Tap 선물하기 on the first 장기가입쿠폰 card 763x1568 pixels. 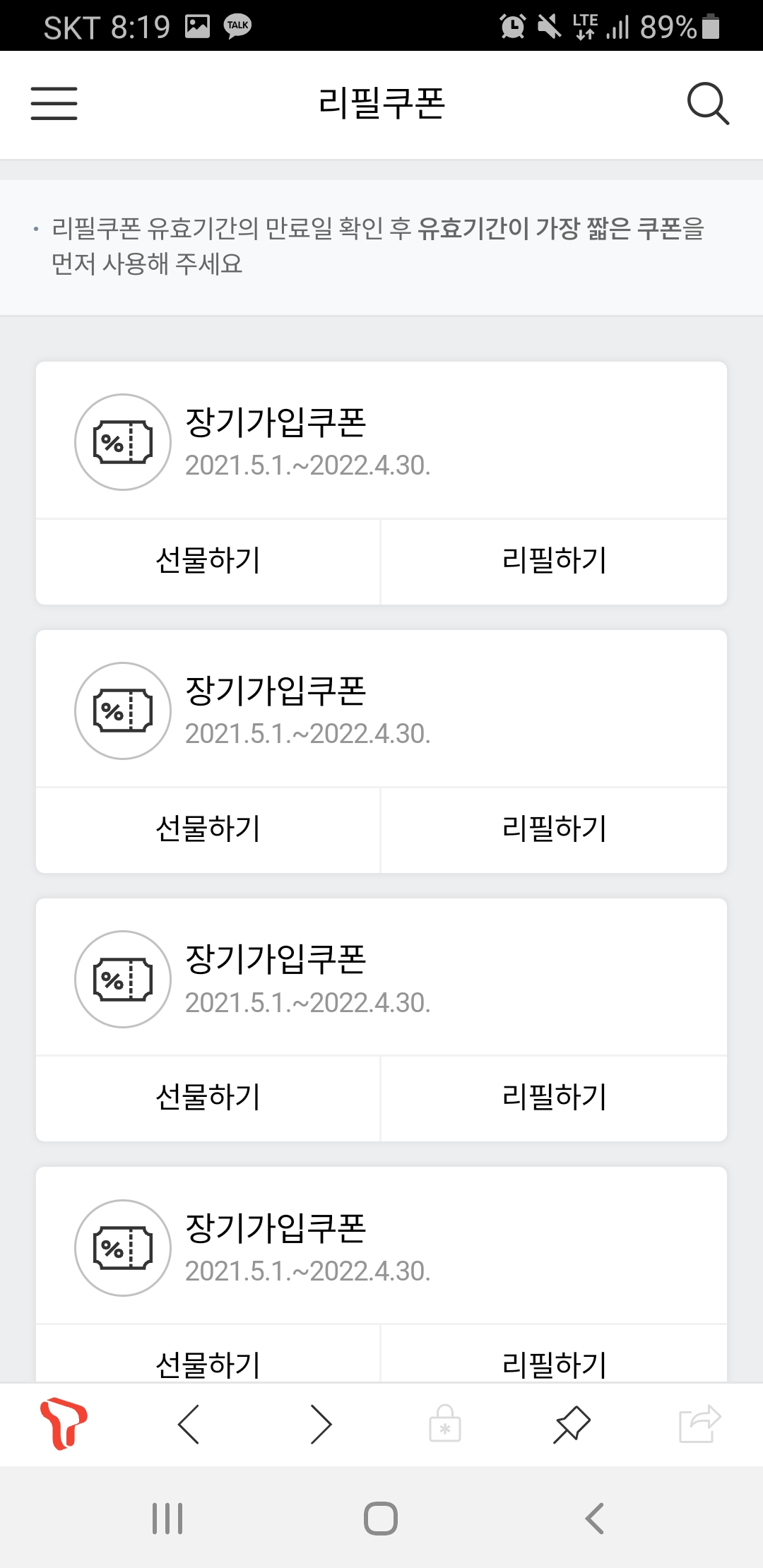[x=208, y=562]
